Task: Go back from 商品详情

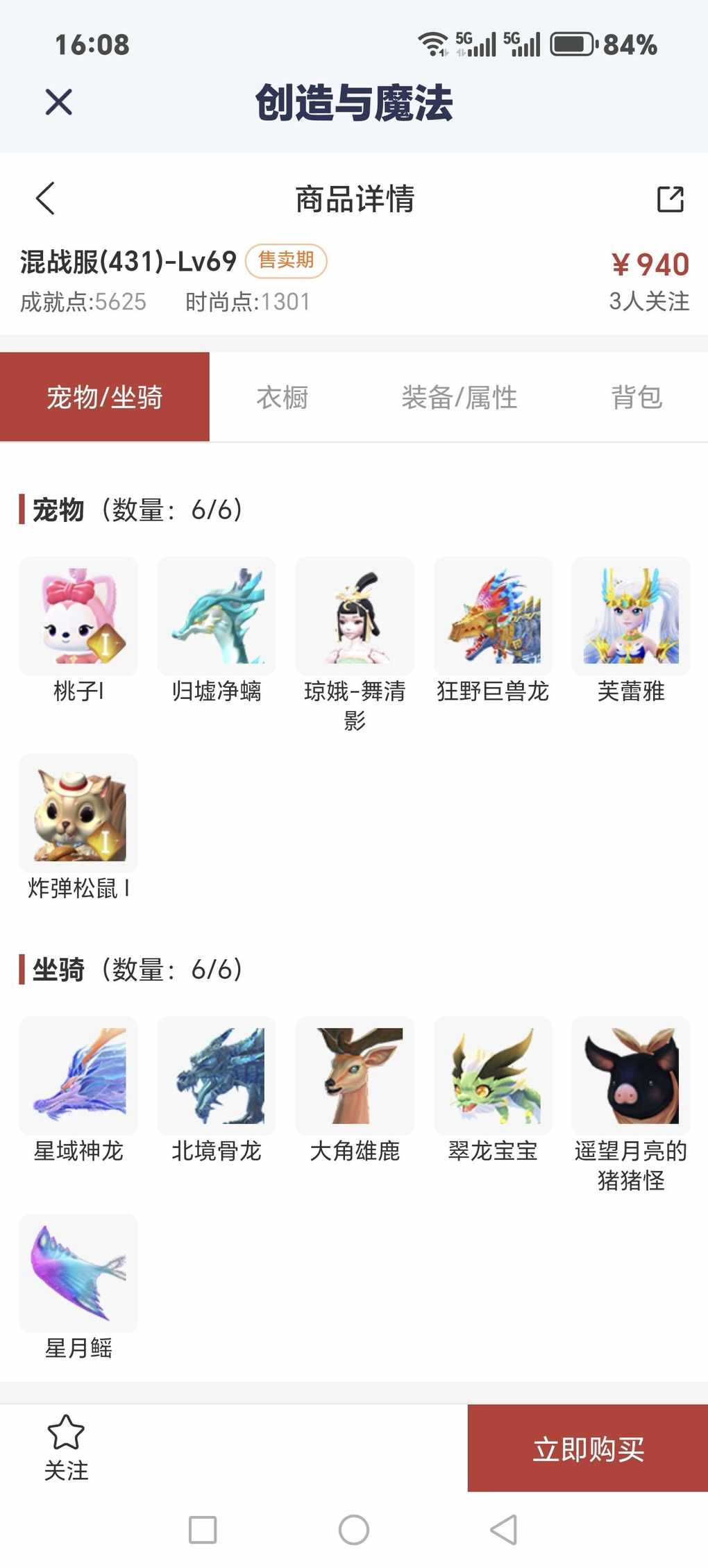Action: (46, 199)
